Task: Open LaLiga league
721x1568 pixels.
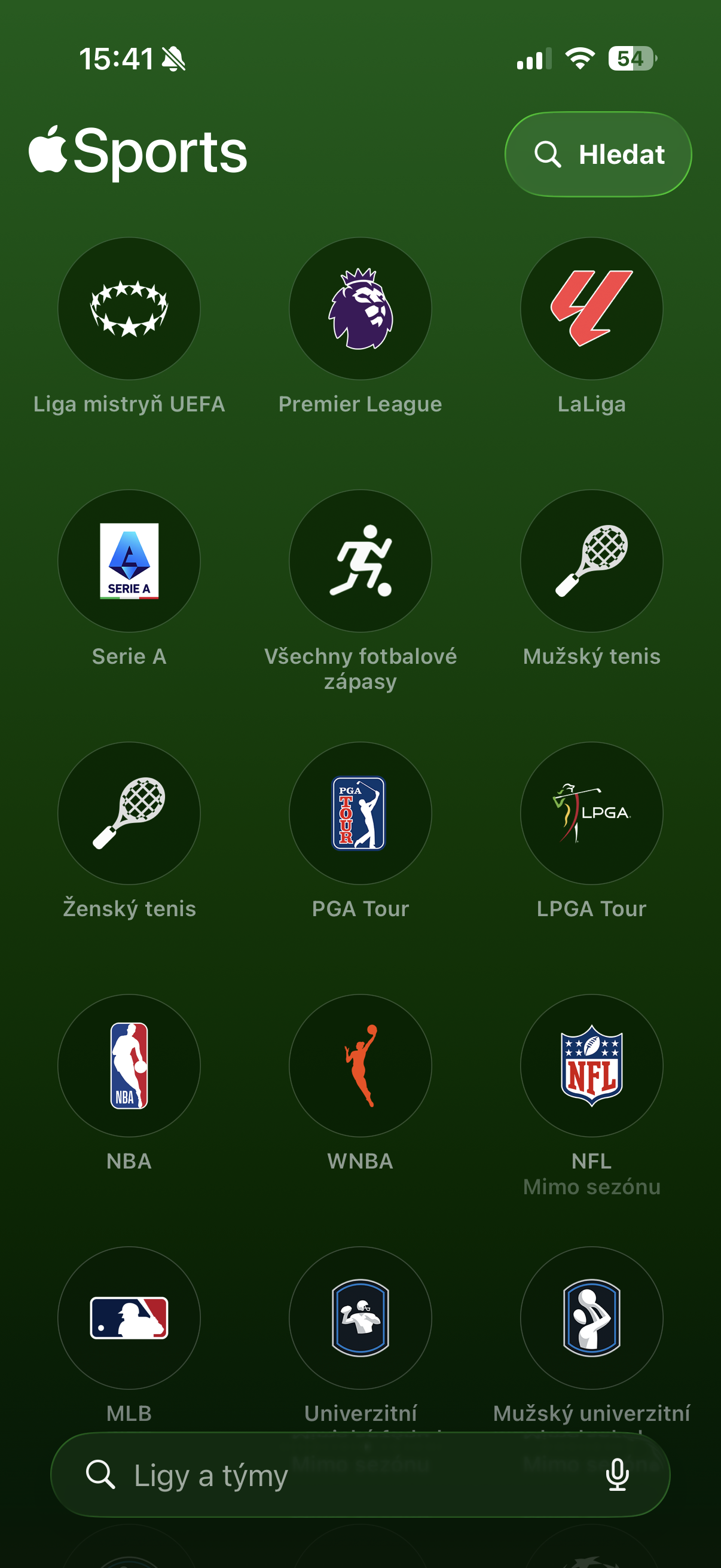Action: point(591,309)
